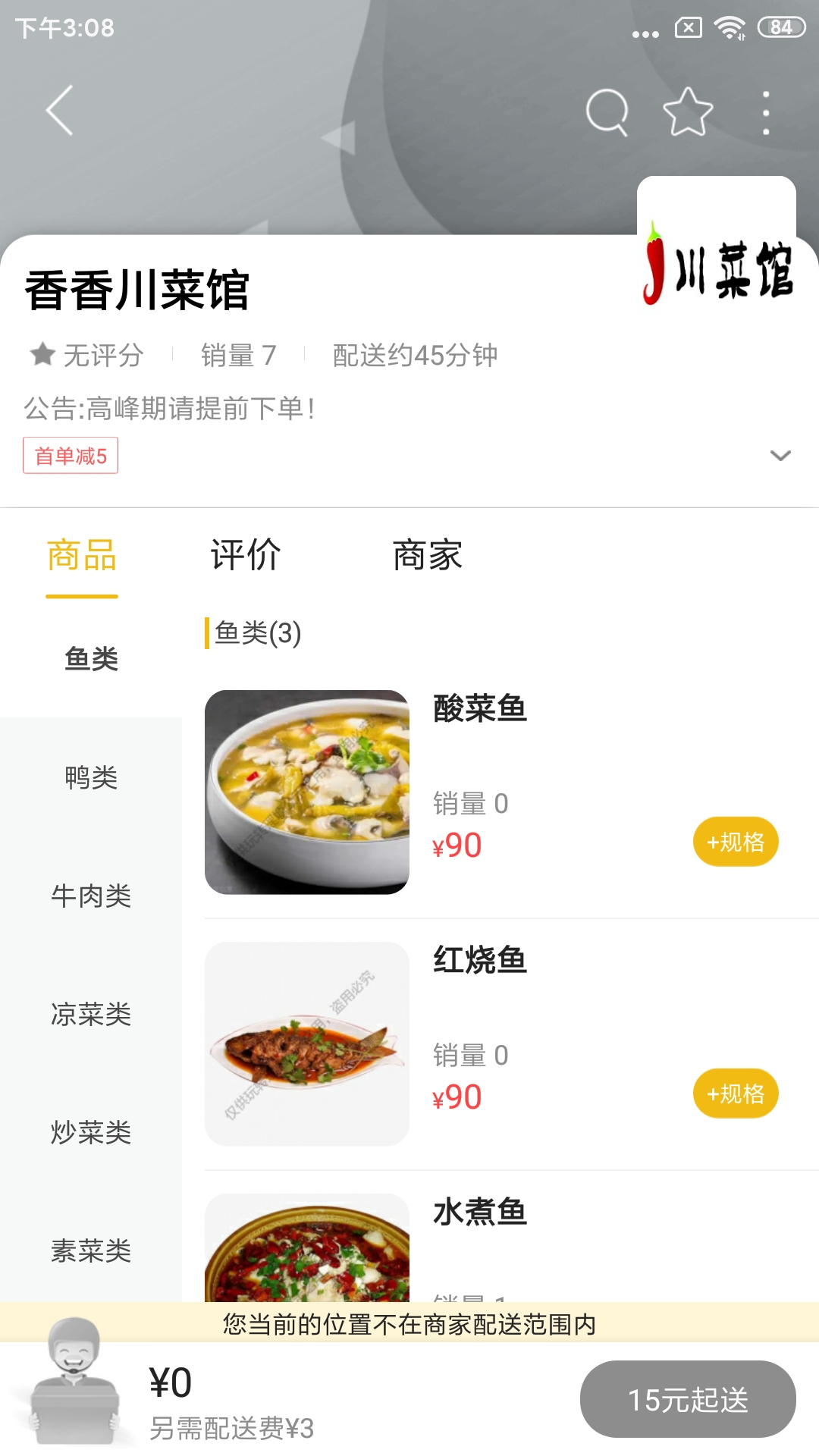
Task: View the 素菜类 category
Action: pyautogui.click(x=91, y=1250)
